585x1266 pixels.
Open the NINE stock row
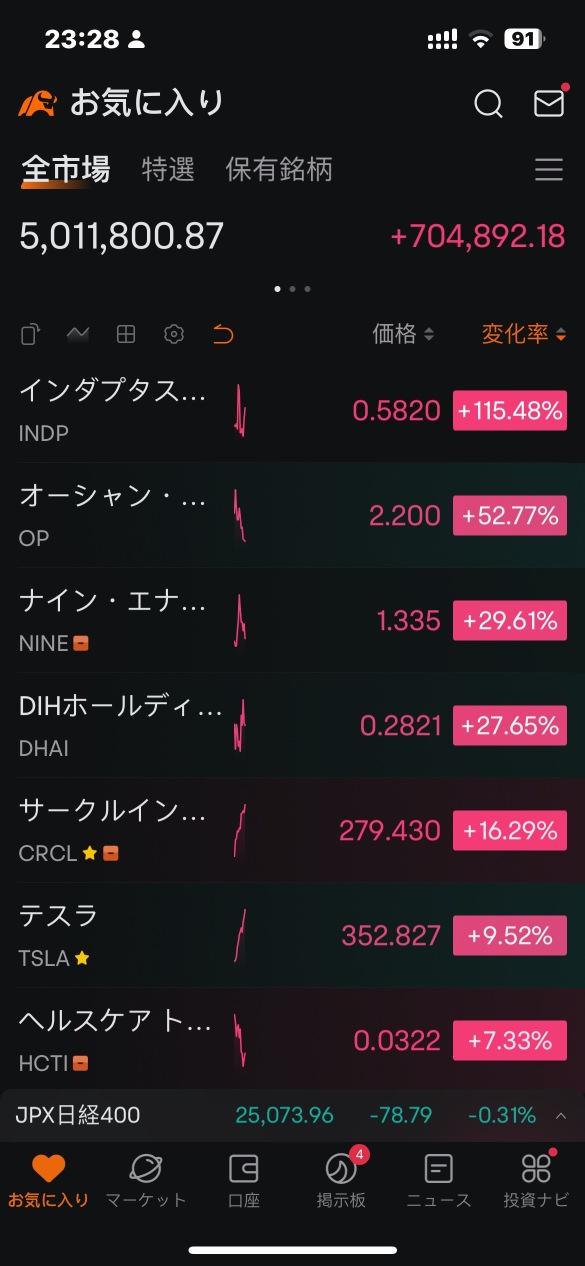[292, 621]
